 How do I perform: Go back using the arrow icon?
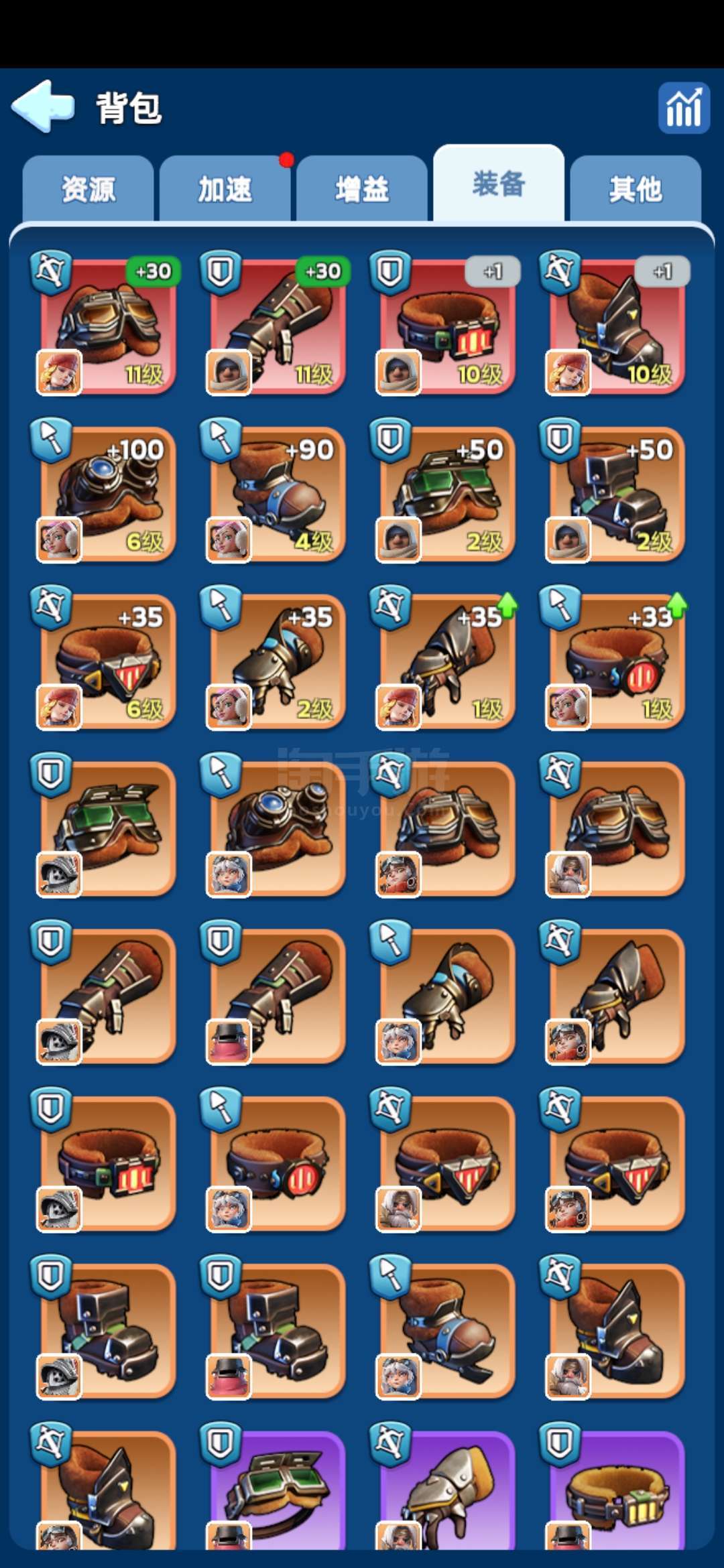[43, 107]
